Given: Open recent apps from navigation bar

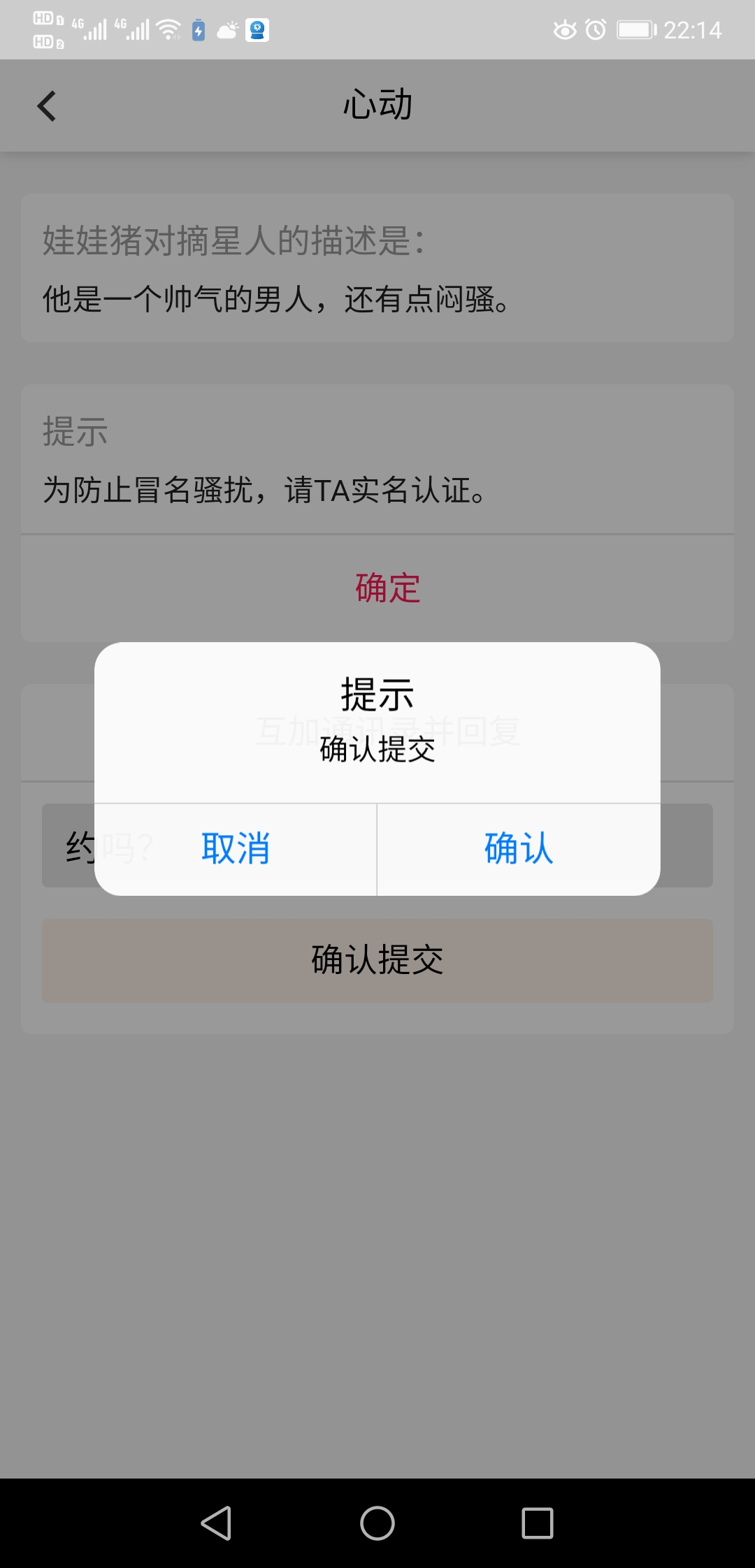Looking at the screenshot, I should click(x=538, y=1523).
